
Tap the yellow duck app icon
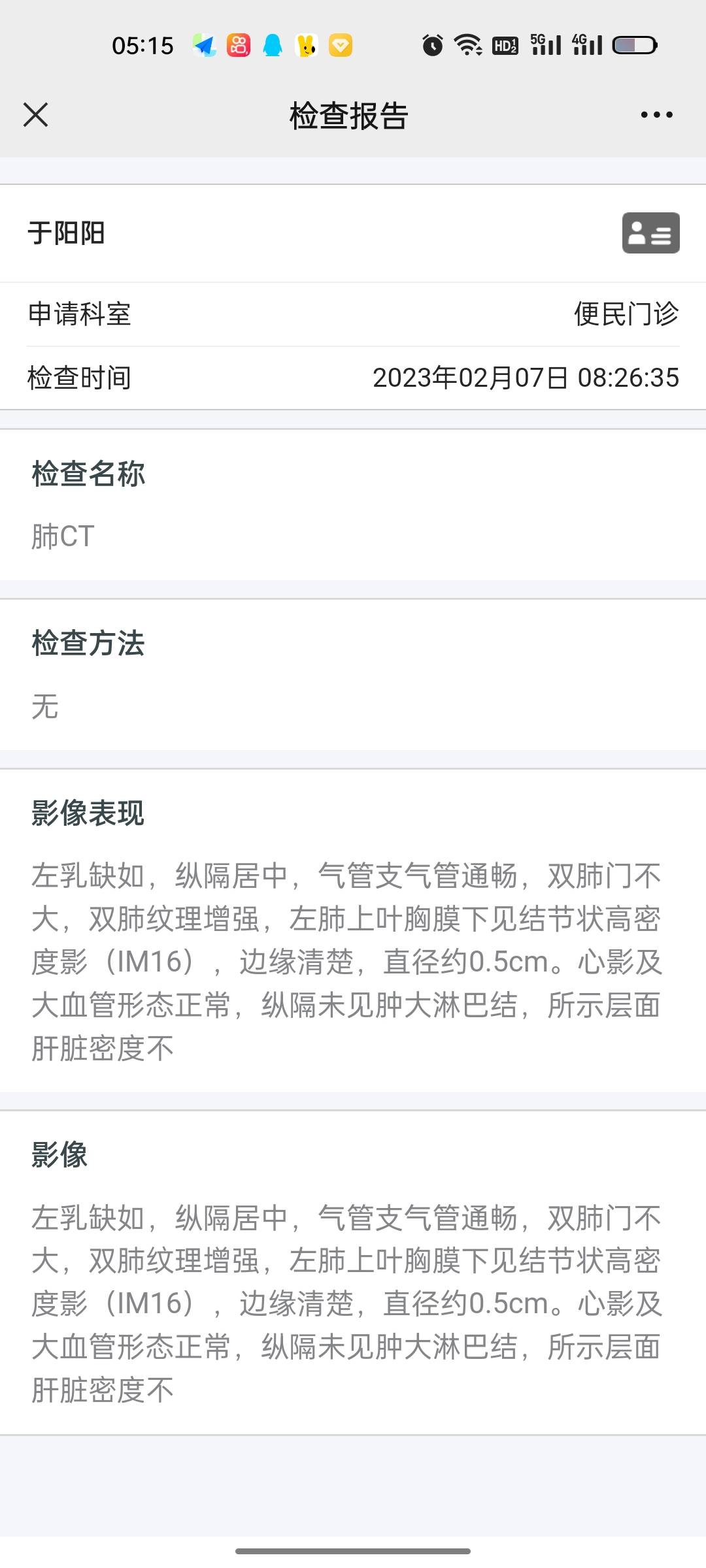pyautogui.click(x=306, y=46)
